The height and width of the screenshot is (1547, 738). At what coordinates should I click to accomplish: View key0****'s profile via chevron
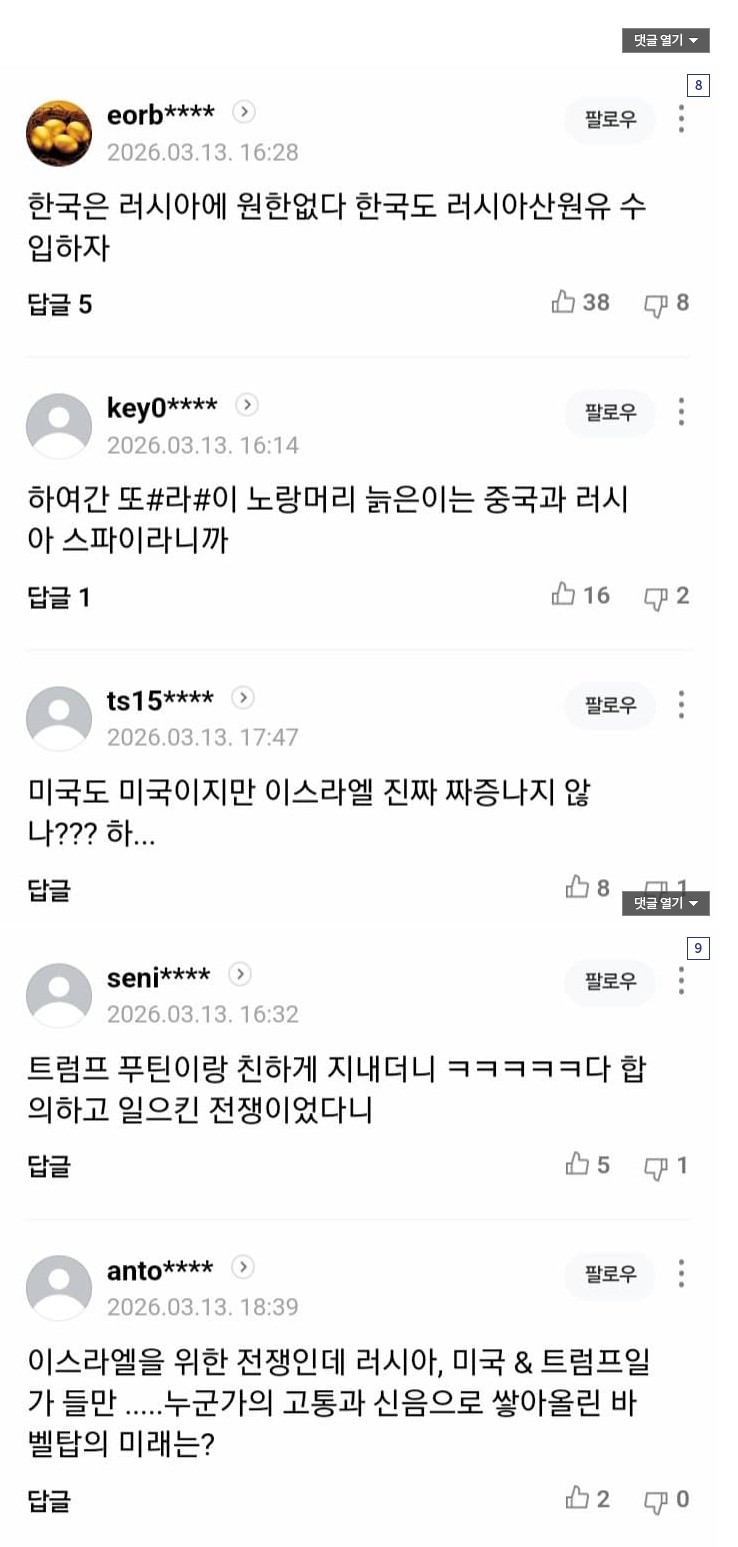[247, 405]
